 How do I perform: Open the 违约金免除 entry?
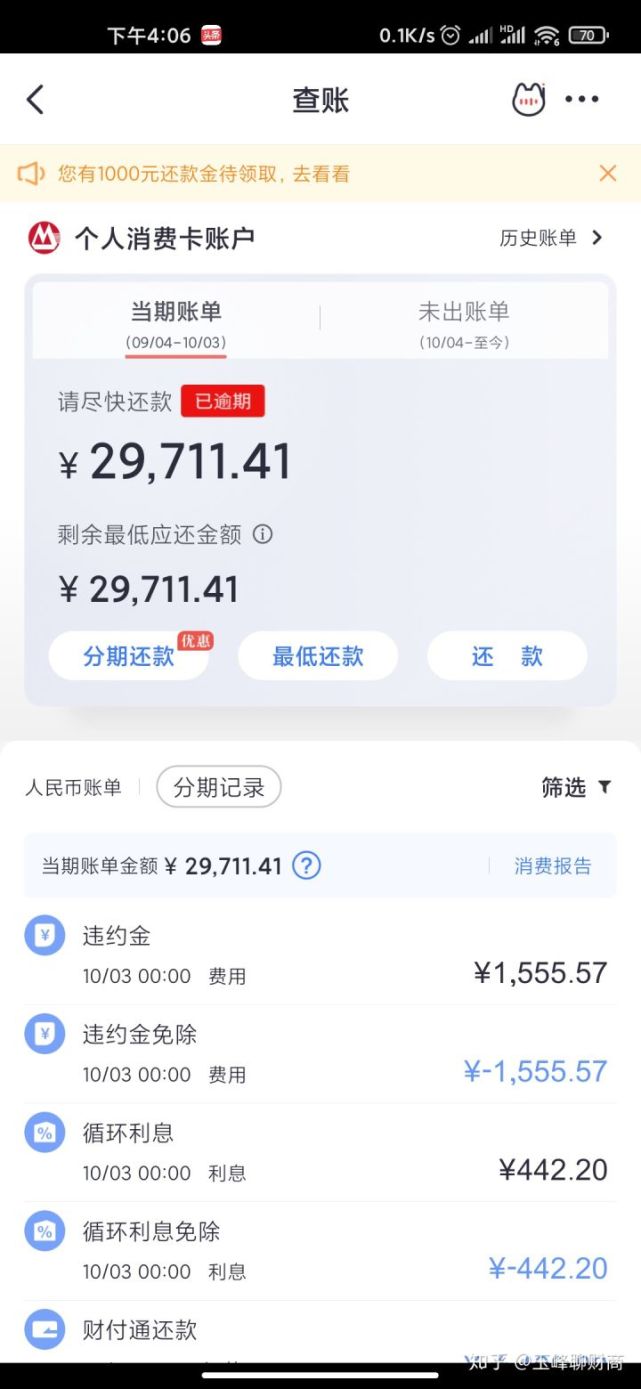320,1054
